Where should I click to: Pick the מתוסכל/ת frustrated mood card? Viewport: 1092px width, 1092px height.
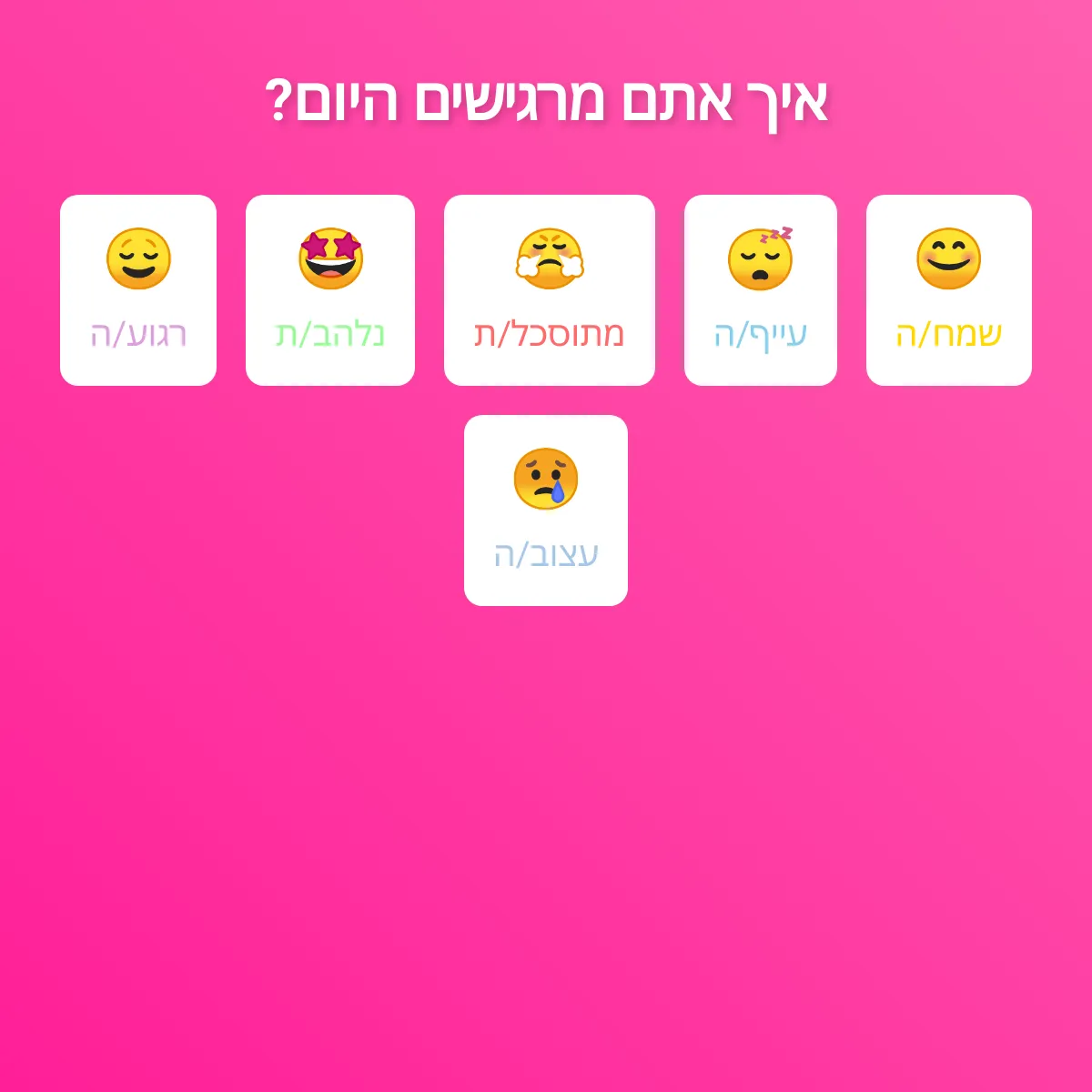[550, 290]
